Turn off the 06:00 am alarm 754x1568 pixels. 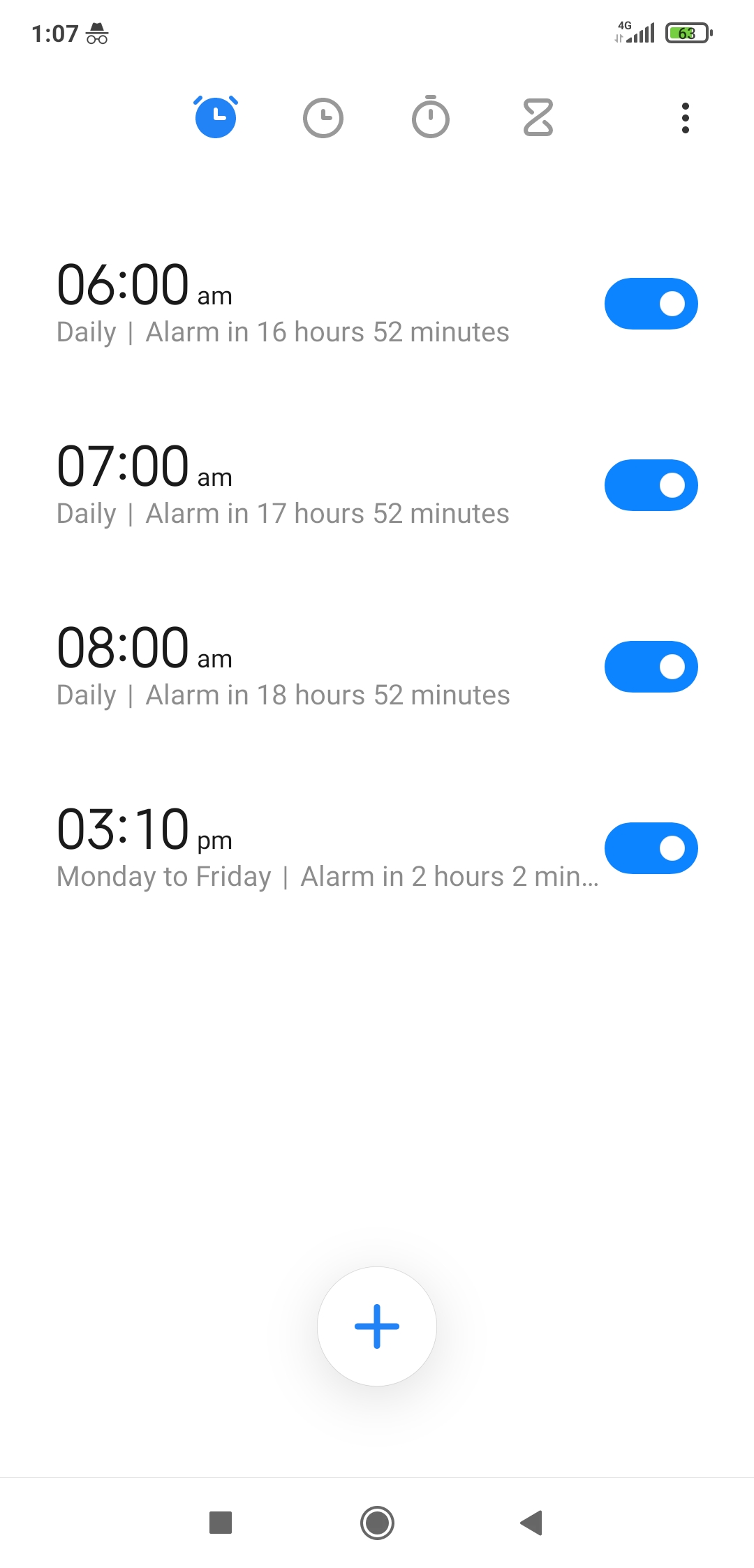[651, 304]
